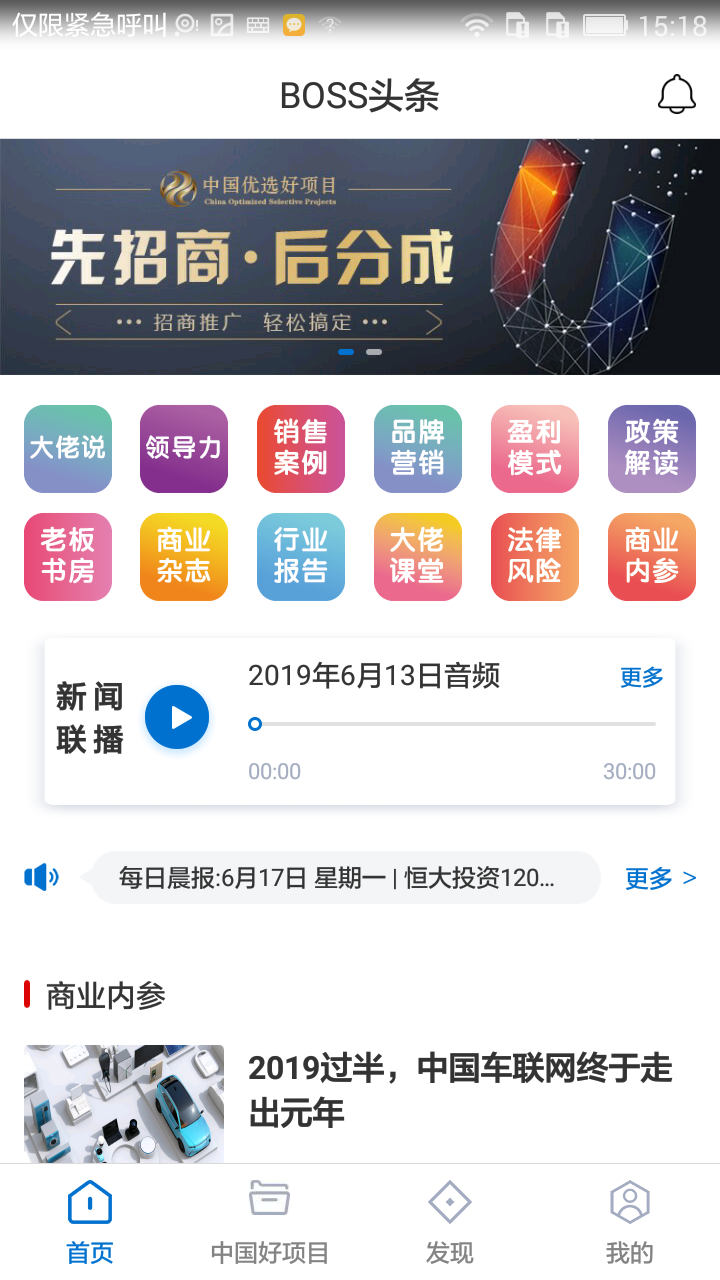Image resolution: width=720 pixels, height=1280 pixels.
Task: Open the 行业报告 category
Action: (301, 557)
